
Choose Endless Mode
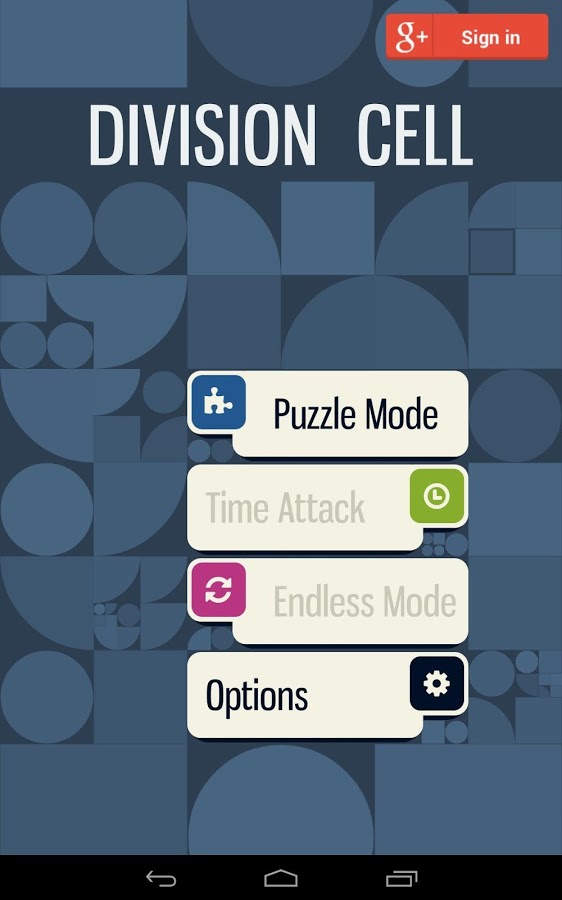[x=328, y=601]
